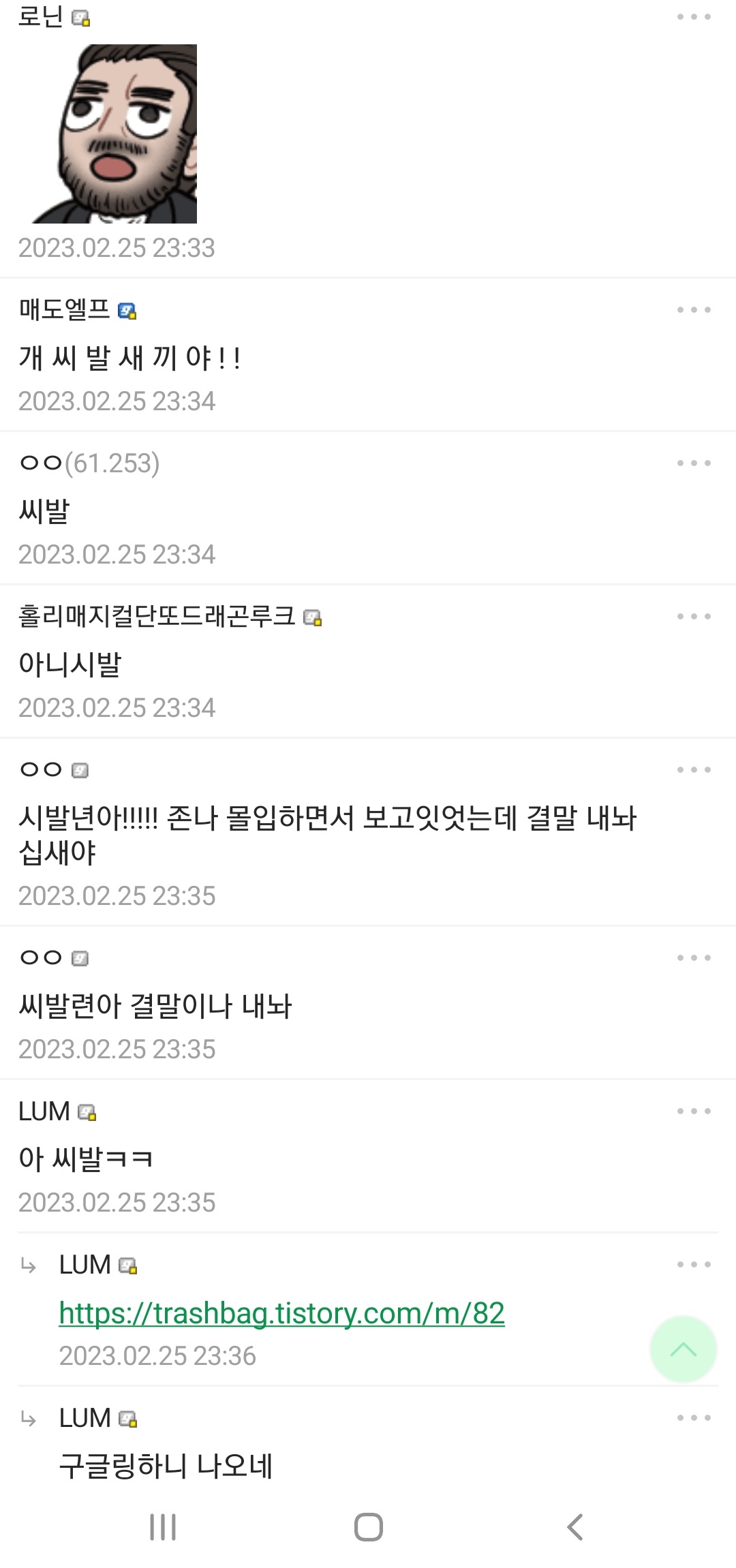Open options for the 결말이나 내놔 comment
Screen dimensions: 736x1568
(x=694, y=957)
